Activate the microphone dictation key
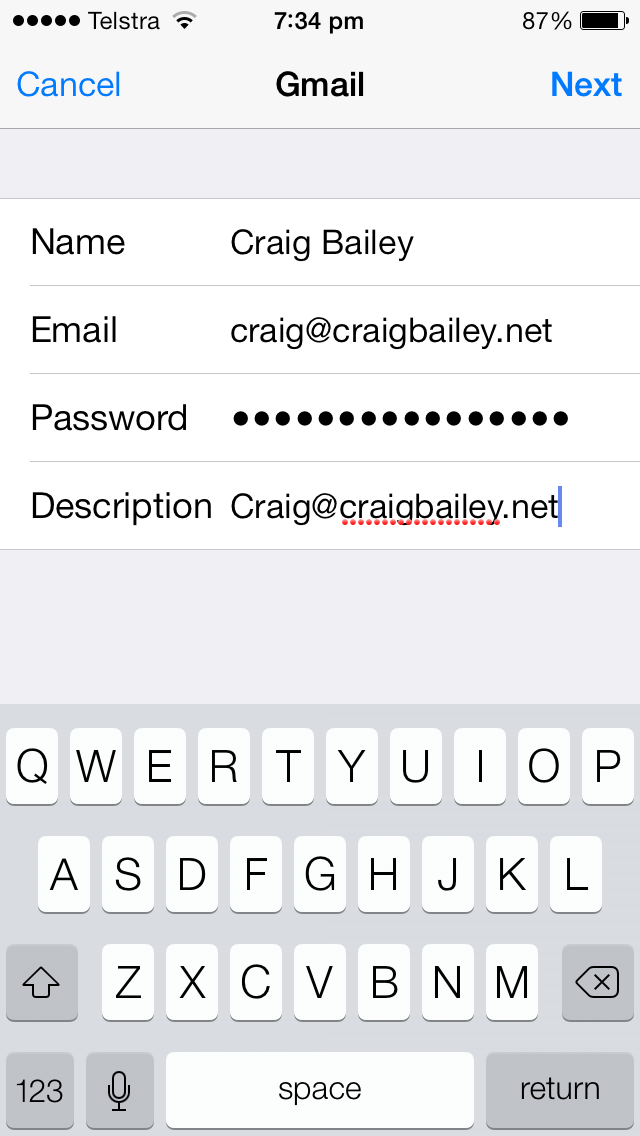640x1136 pixels. 120,1089
